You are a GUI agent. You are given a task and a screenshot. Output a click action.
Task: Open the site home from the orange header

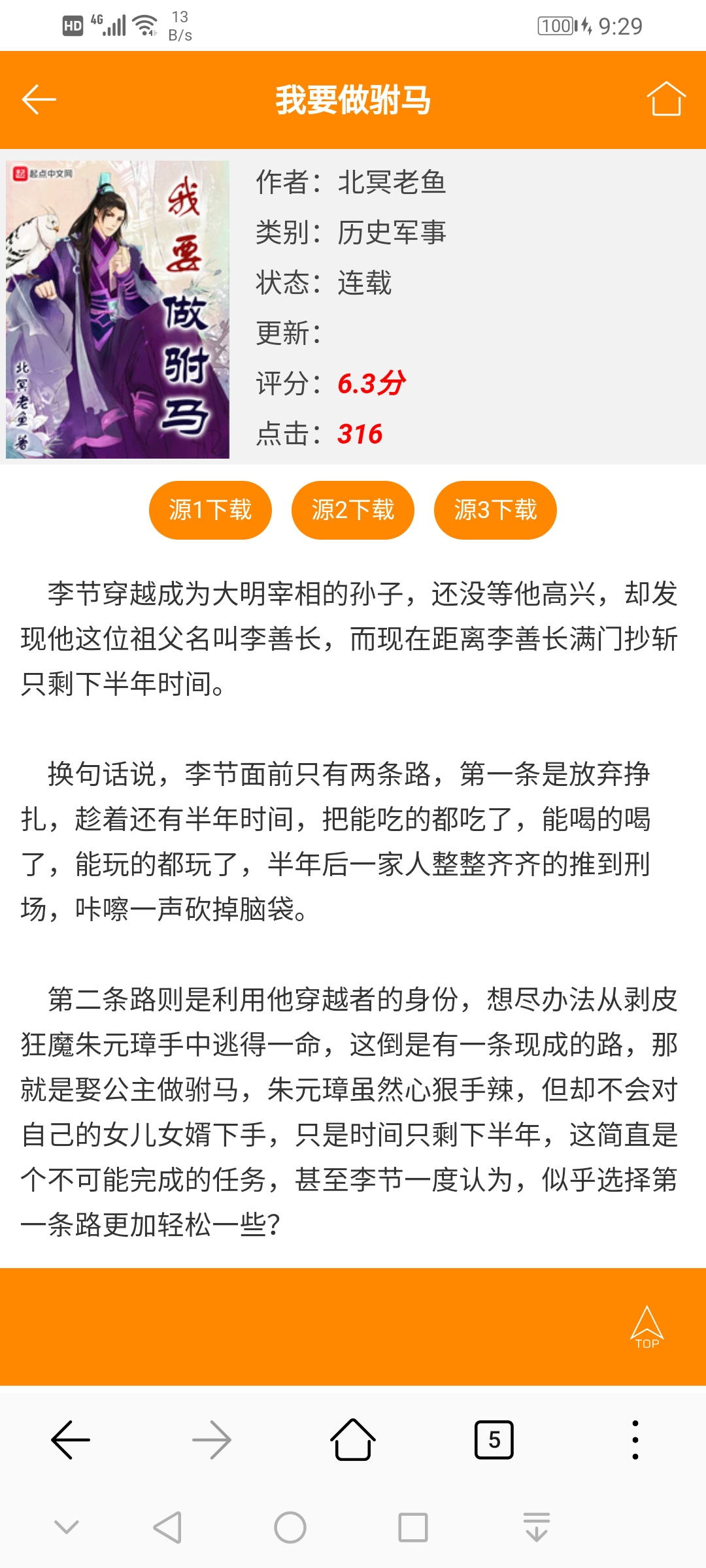click(x=666, y=99)
